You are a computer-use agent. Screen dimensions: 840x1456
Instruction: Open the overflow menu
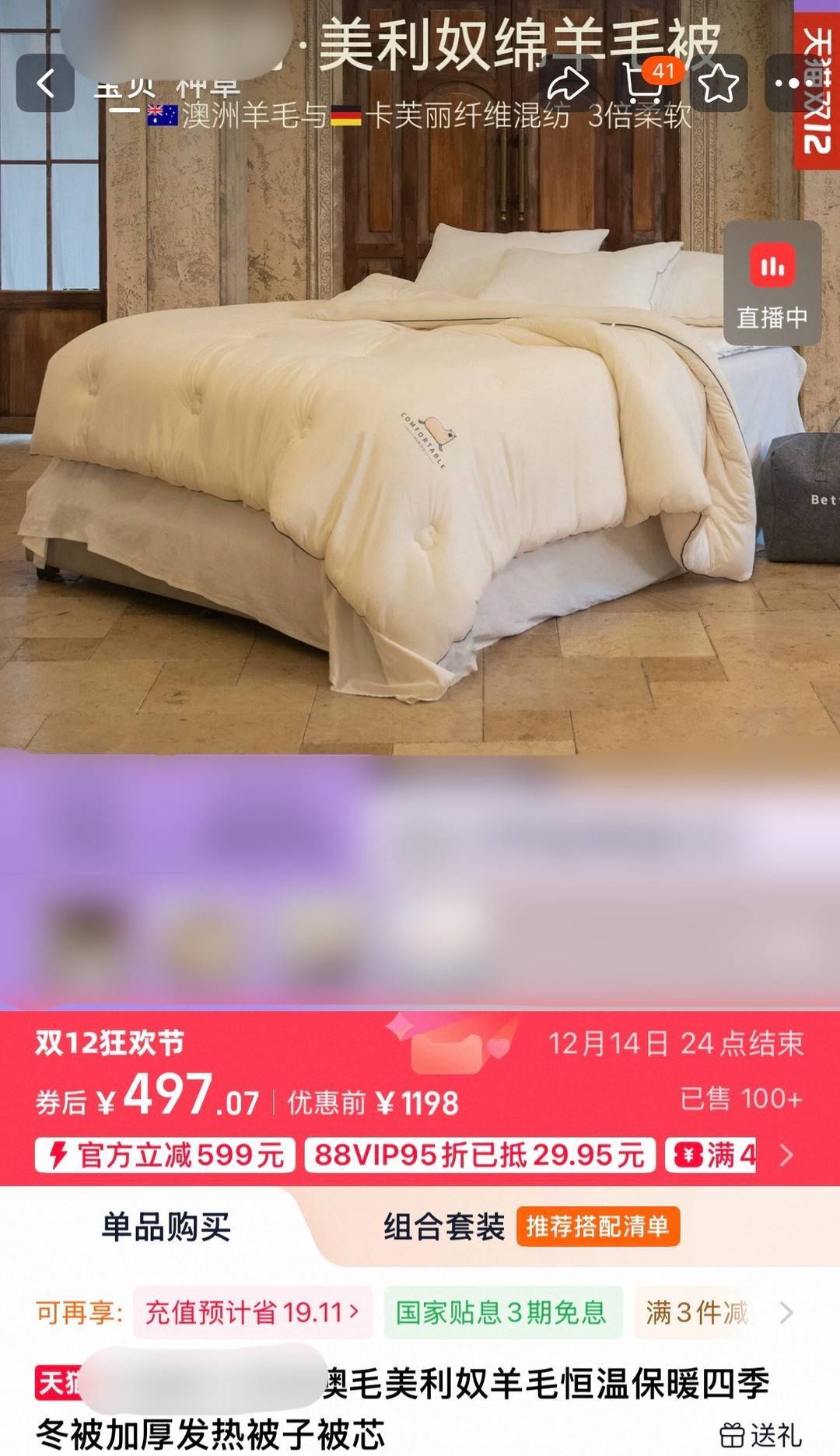click(795, 83)
